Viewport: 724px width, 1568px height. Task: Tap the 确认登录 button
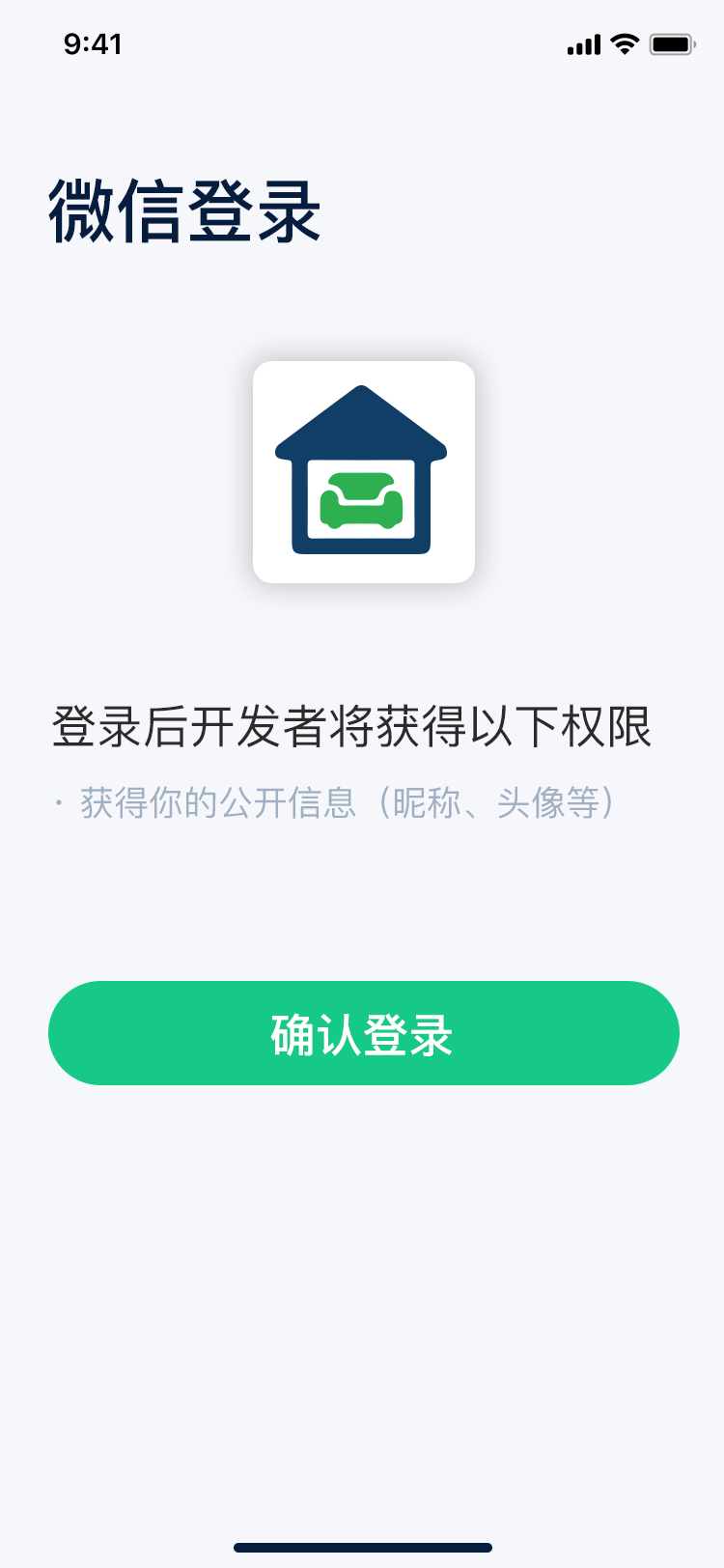click(x=363, y=1033)
